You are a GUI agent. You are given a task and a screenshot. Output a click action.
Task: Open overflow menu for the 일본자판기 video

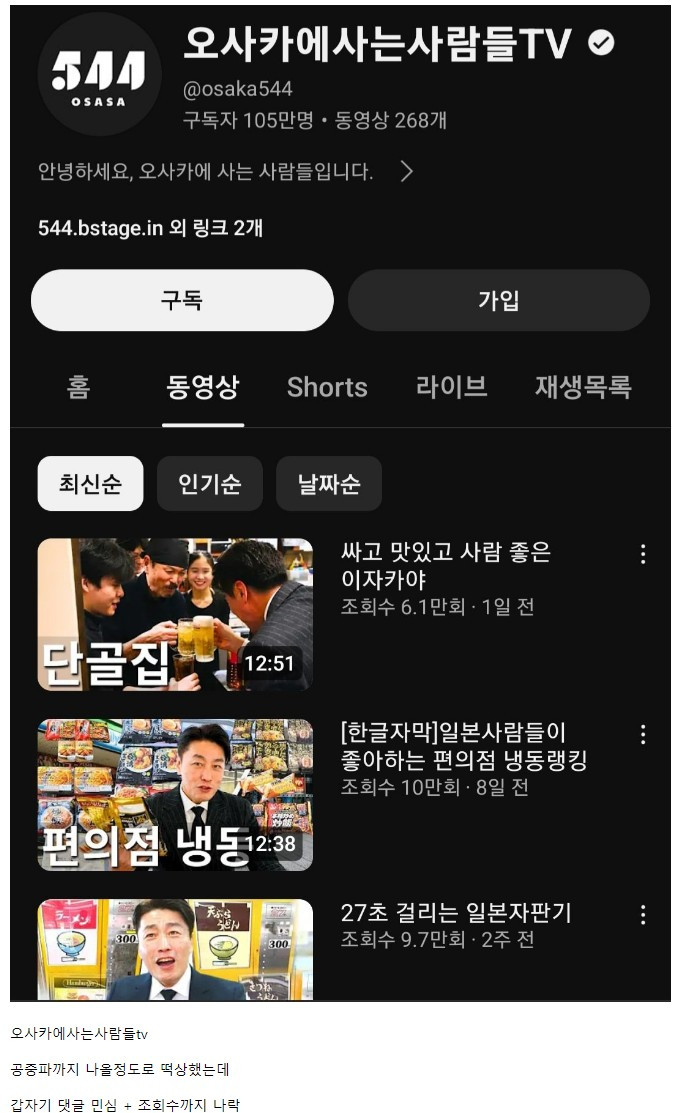click(643, 914)
